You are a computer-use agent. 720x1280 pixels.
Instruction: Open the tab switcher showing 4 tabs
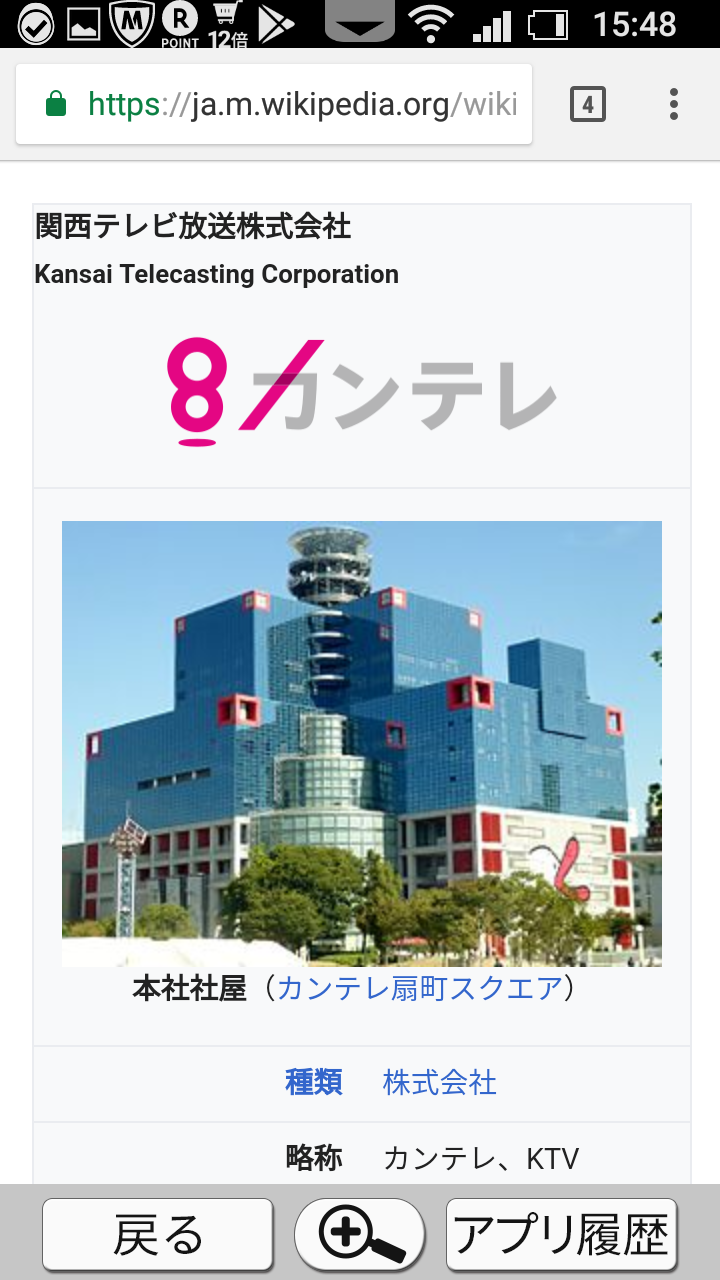pos(588,104)
